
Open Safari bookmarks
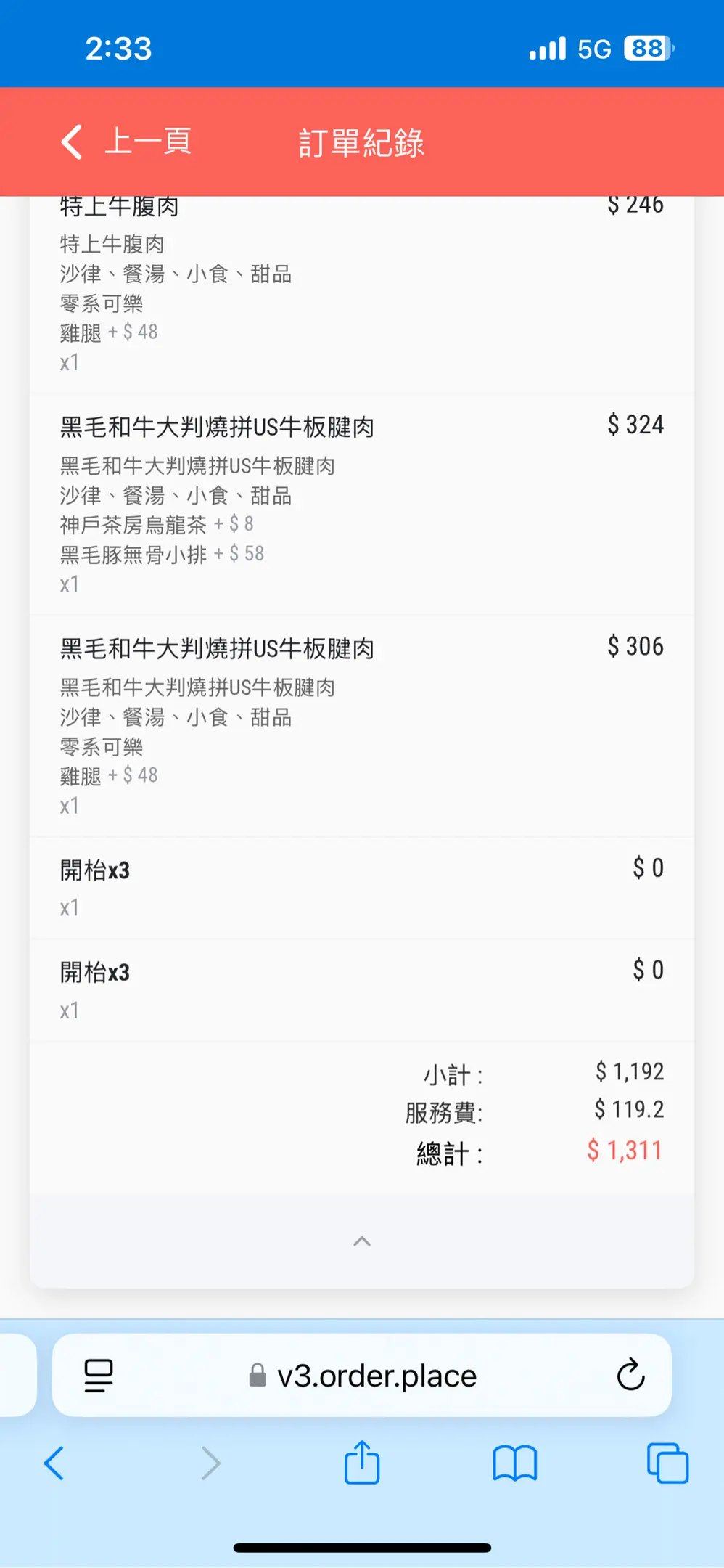point(514,1463)
